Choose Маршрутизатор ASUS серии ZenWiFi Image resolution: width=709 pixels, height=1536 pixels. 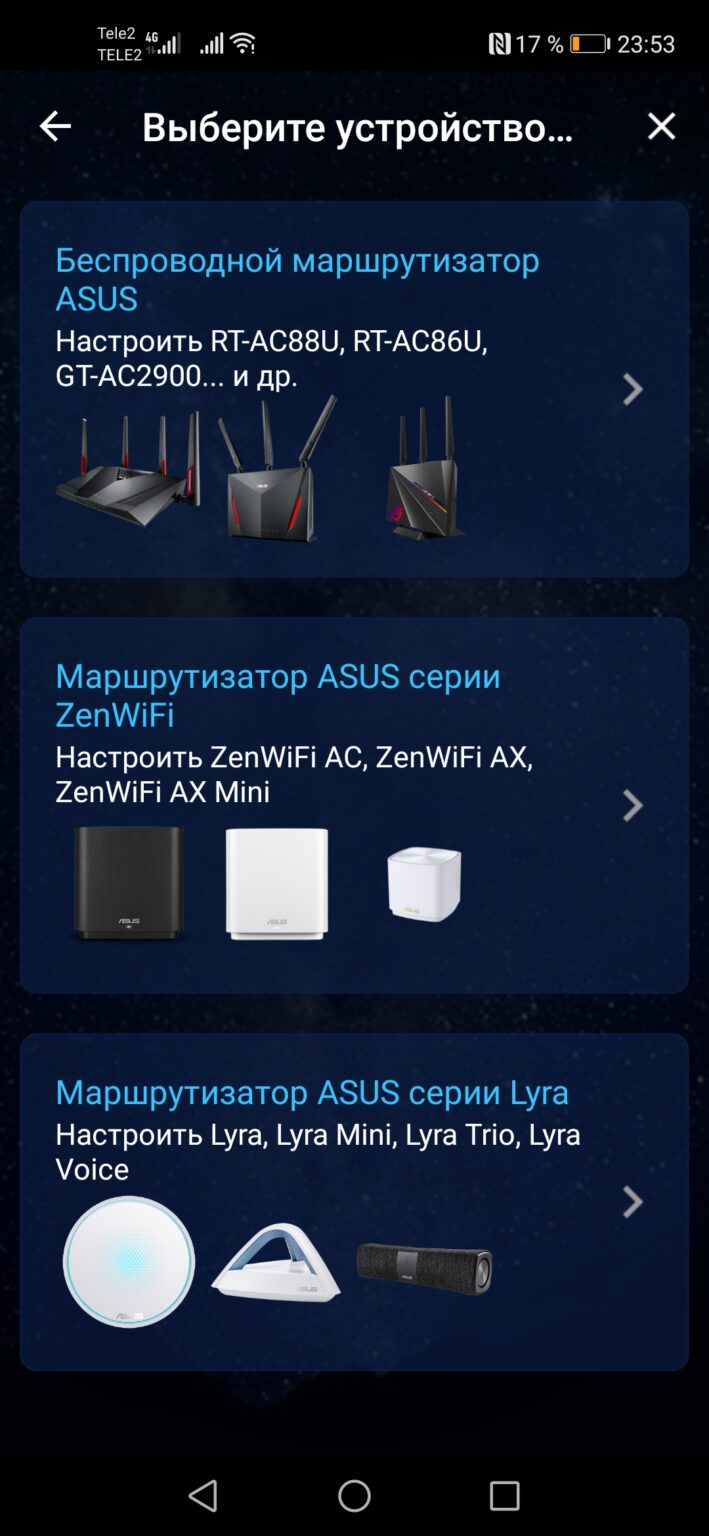point(354,805)
